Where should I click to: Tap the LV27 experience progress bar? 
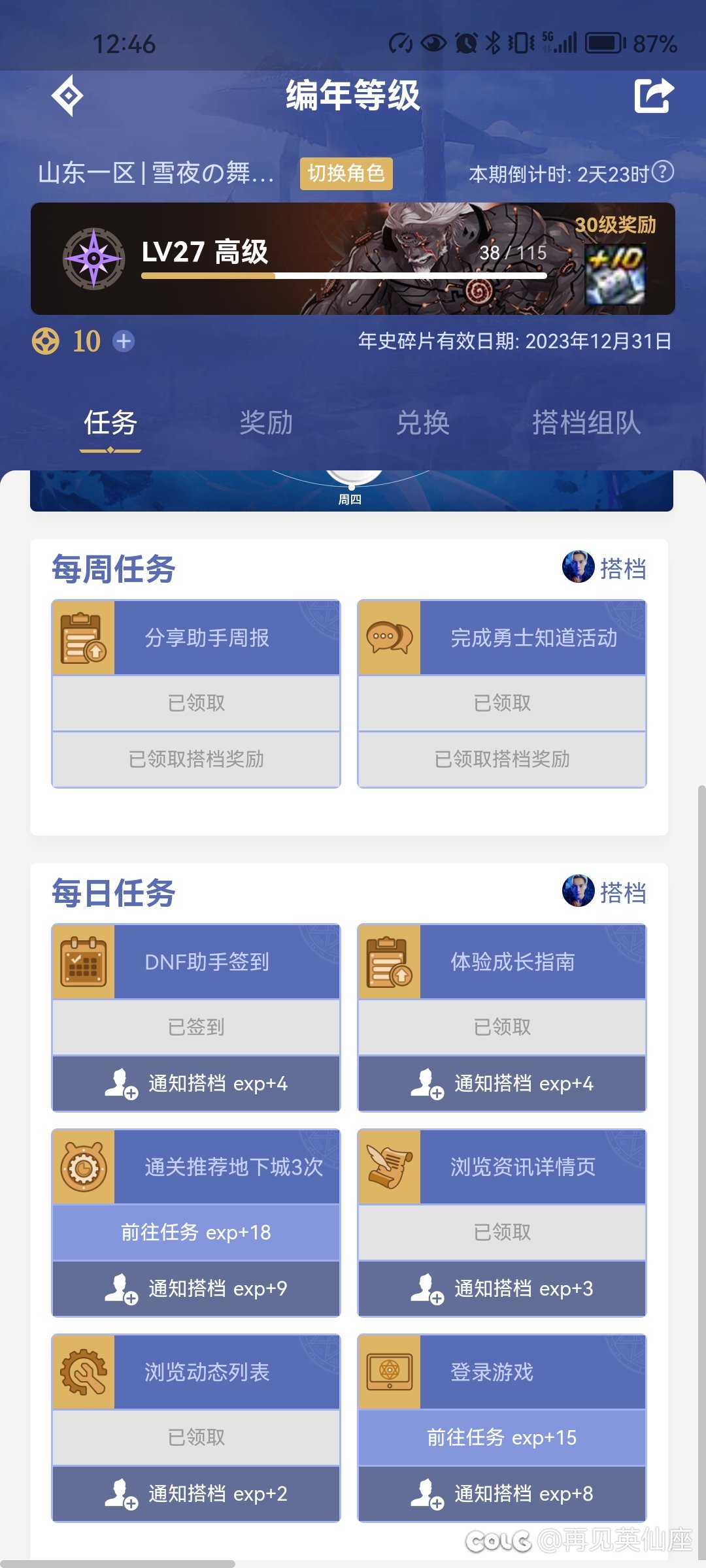343,276
